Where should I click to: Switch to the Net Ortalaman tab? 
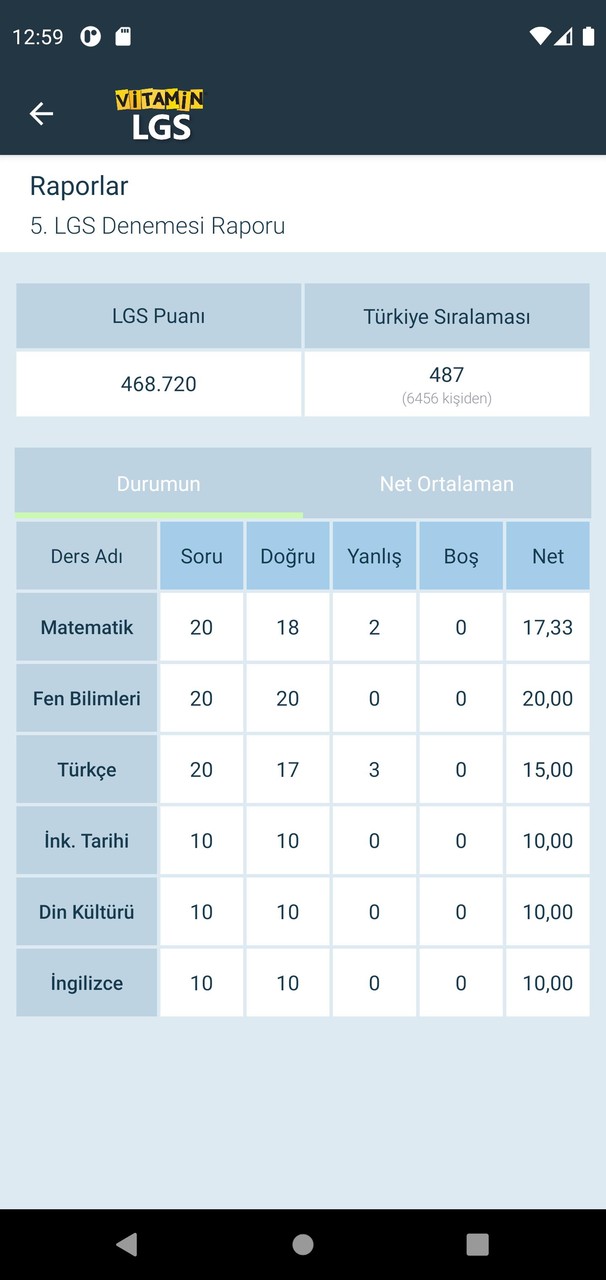(x=446, y=484)
